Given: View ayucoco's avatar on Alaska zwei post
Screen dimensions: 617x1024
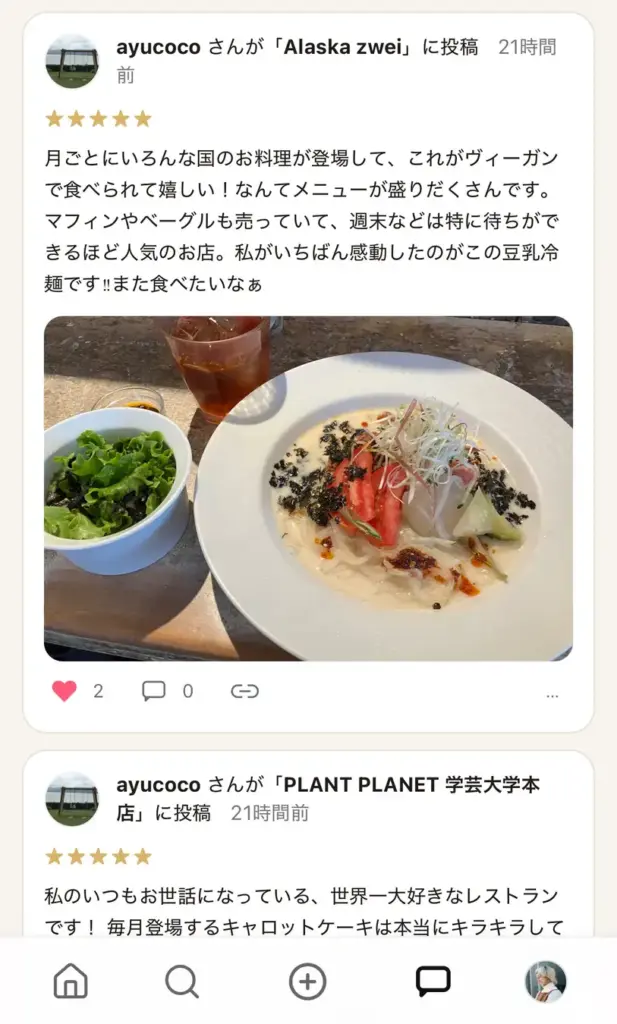Looking at the screenshot, I should pyautogui.click(x=72, y=61).
